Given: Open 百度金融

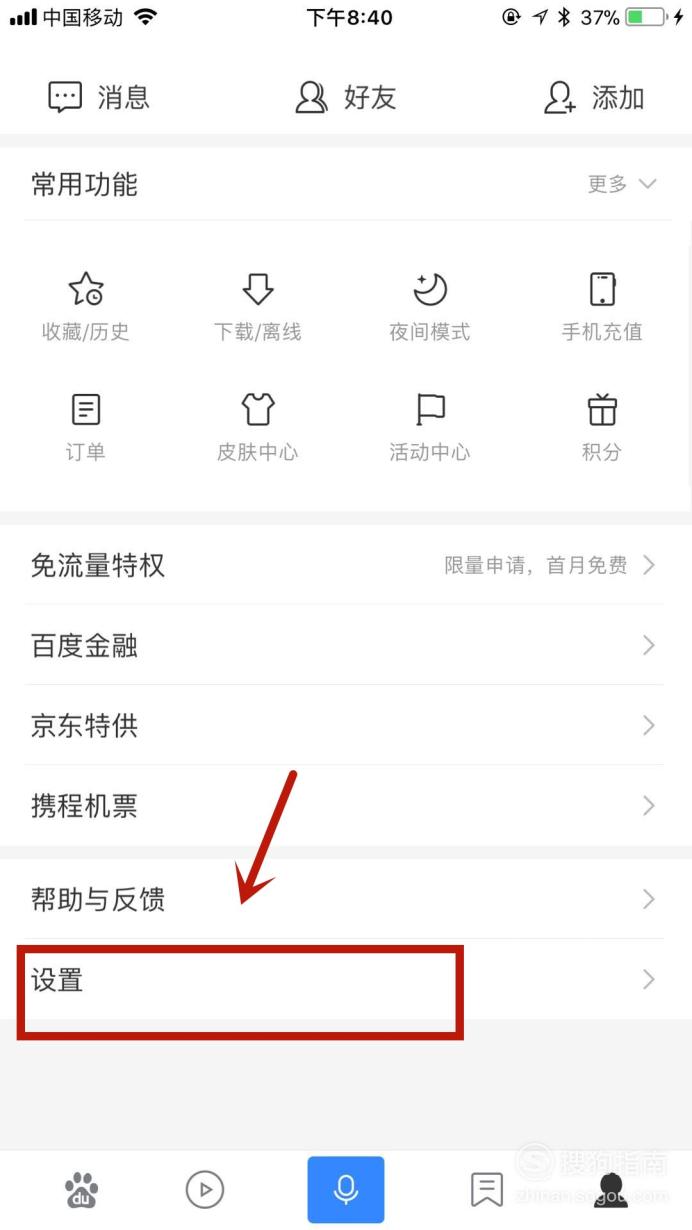Looking at the screenshot, I should 346,645.
